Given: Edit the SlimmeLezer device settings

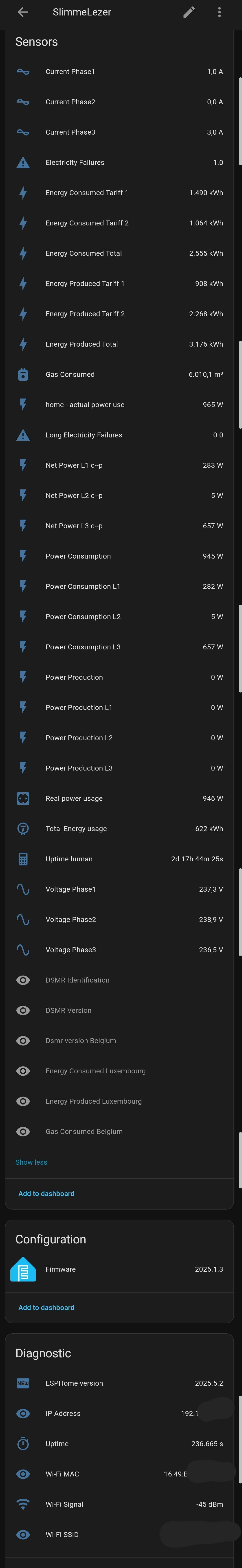Looking at the screenshot, I should pos(189,12).
